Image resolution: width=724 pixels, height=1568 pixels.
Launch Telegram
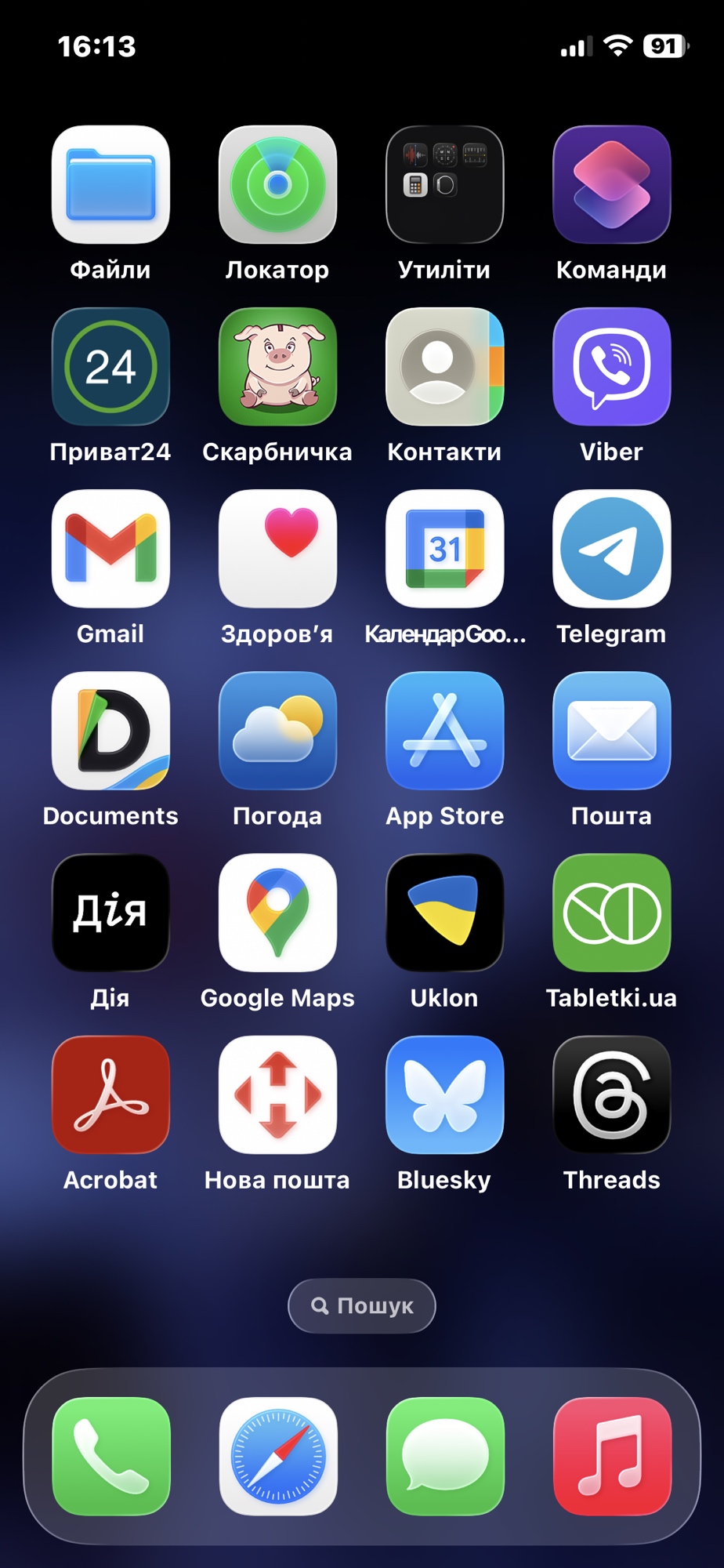[x=611, y=549]
